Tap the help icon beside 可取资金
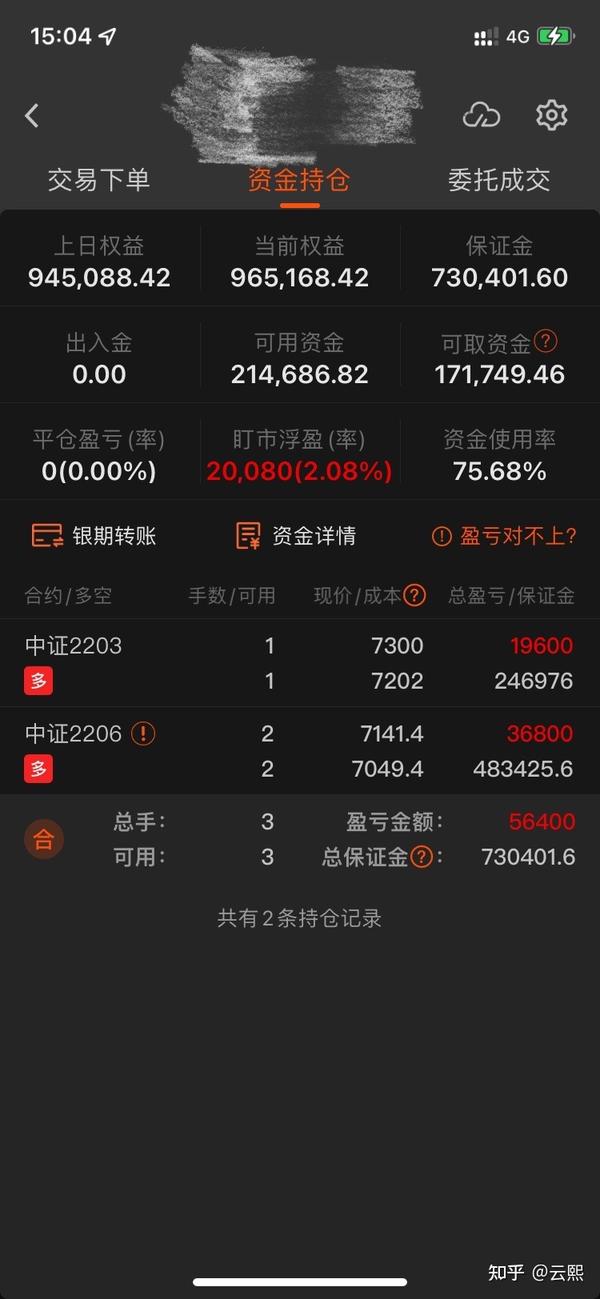The width and height of the screenshot is (600, 1299). pos(545,341)
